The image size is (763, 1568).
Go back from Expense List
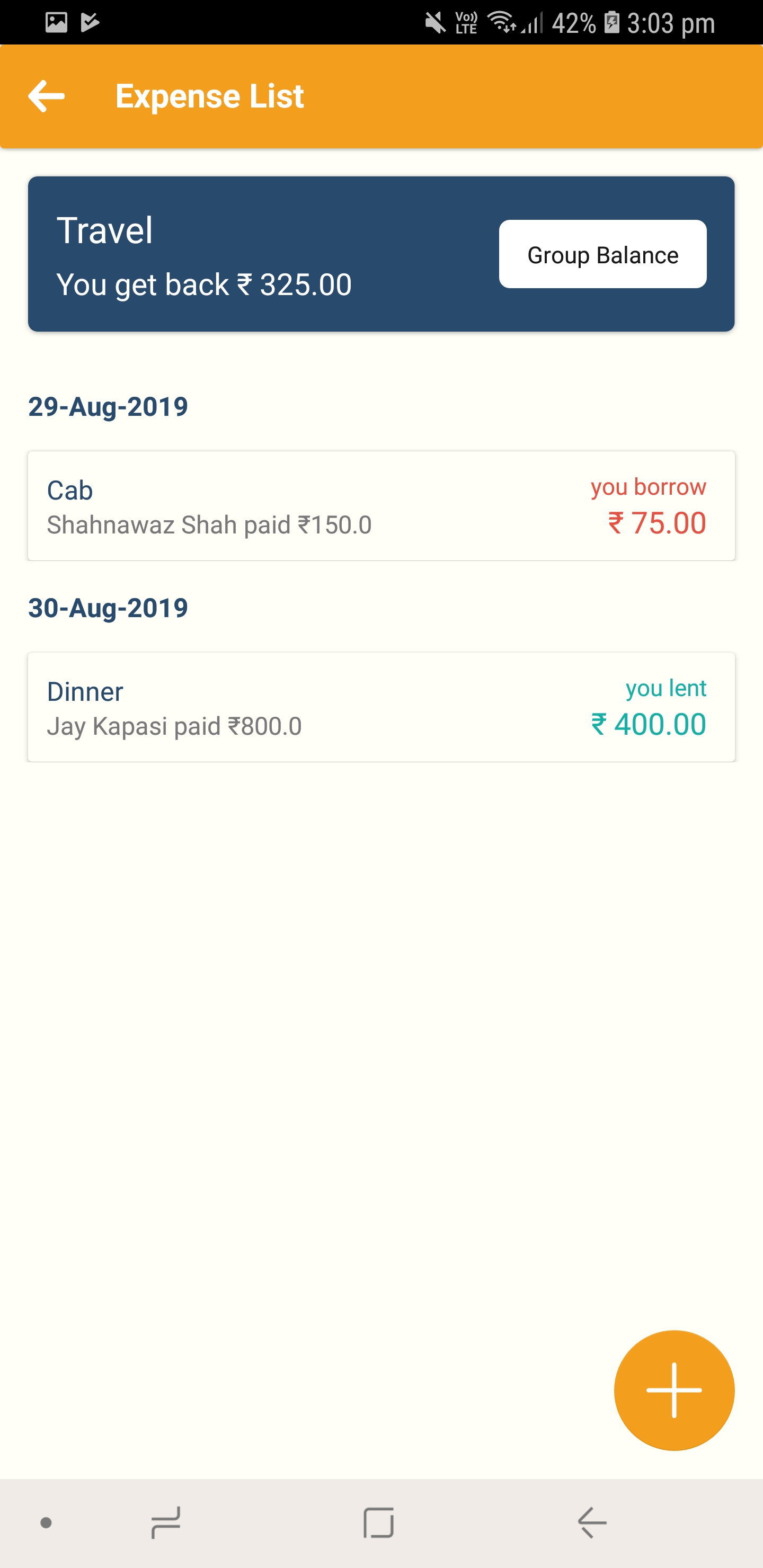(x=46, y=96)
